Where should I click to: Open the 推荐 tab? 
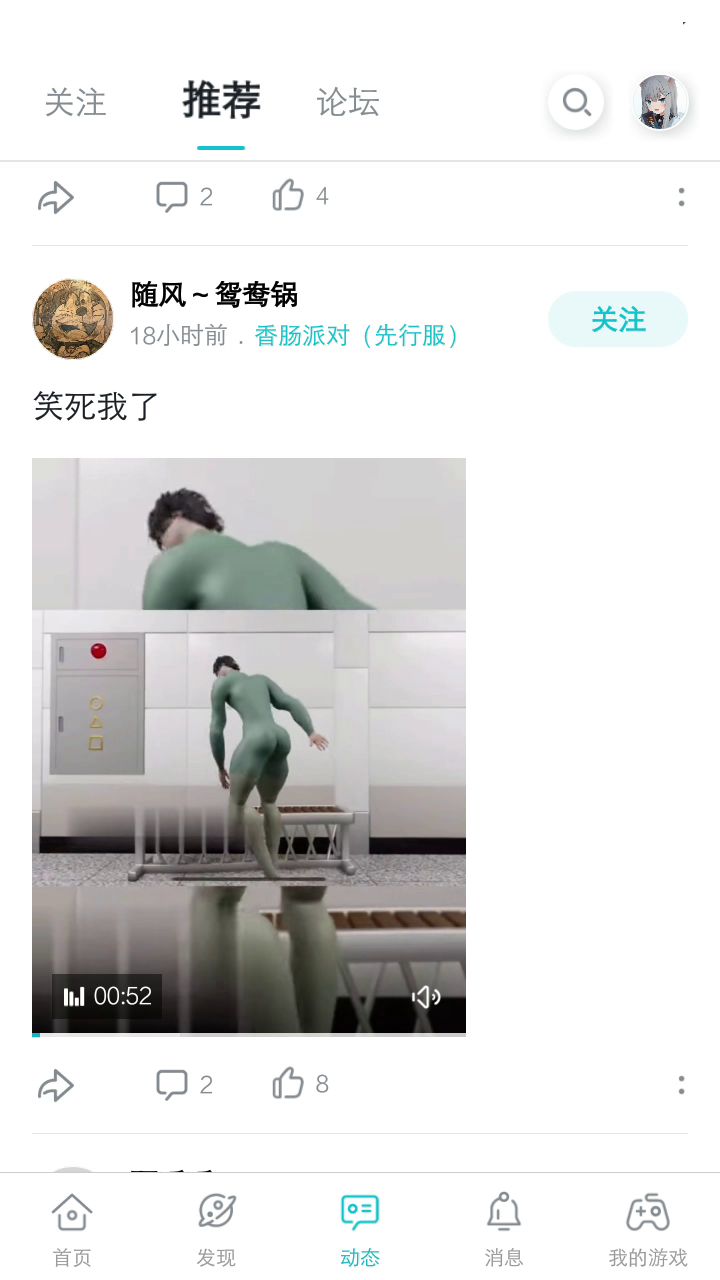[x=221, y=101]
